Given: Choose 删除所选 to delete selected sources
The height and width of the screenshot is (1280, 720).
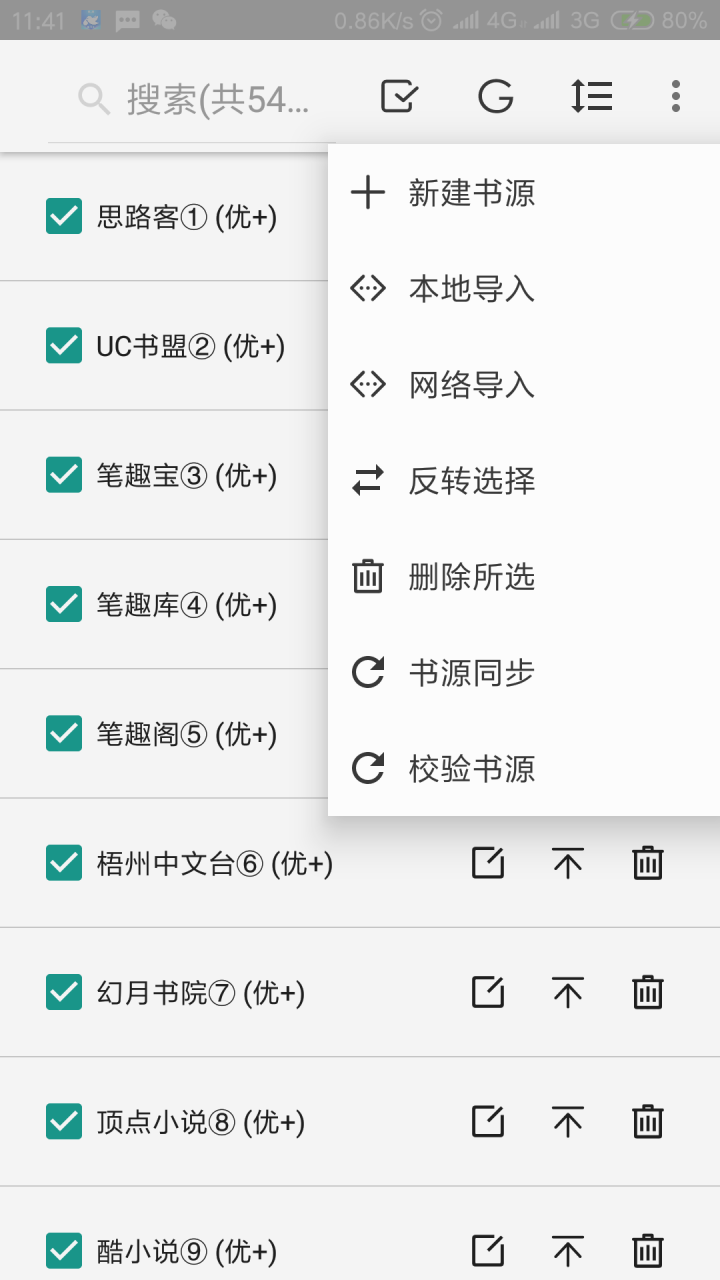Looking at the screenshot, I should (471, 576).
